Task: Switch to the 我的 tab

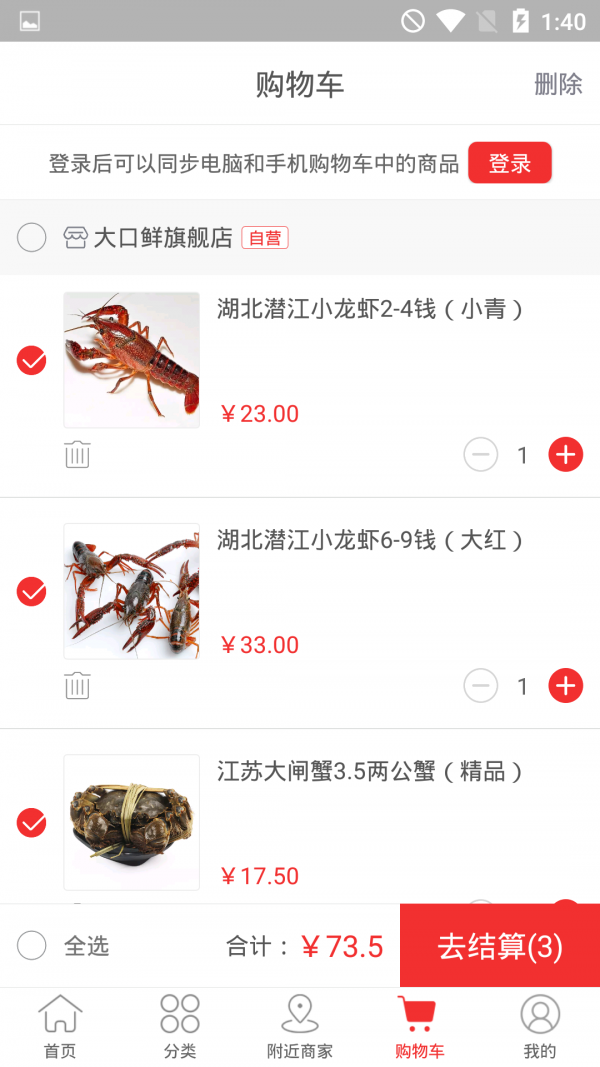Action: click(540, 1027)
